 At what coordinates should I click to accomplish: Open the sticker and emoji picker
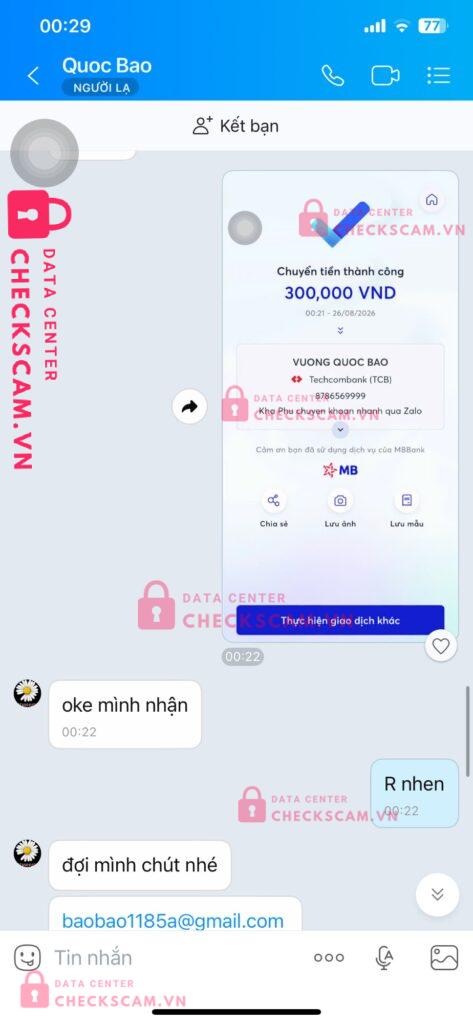coord(27,958)
